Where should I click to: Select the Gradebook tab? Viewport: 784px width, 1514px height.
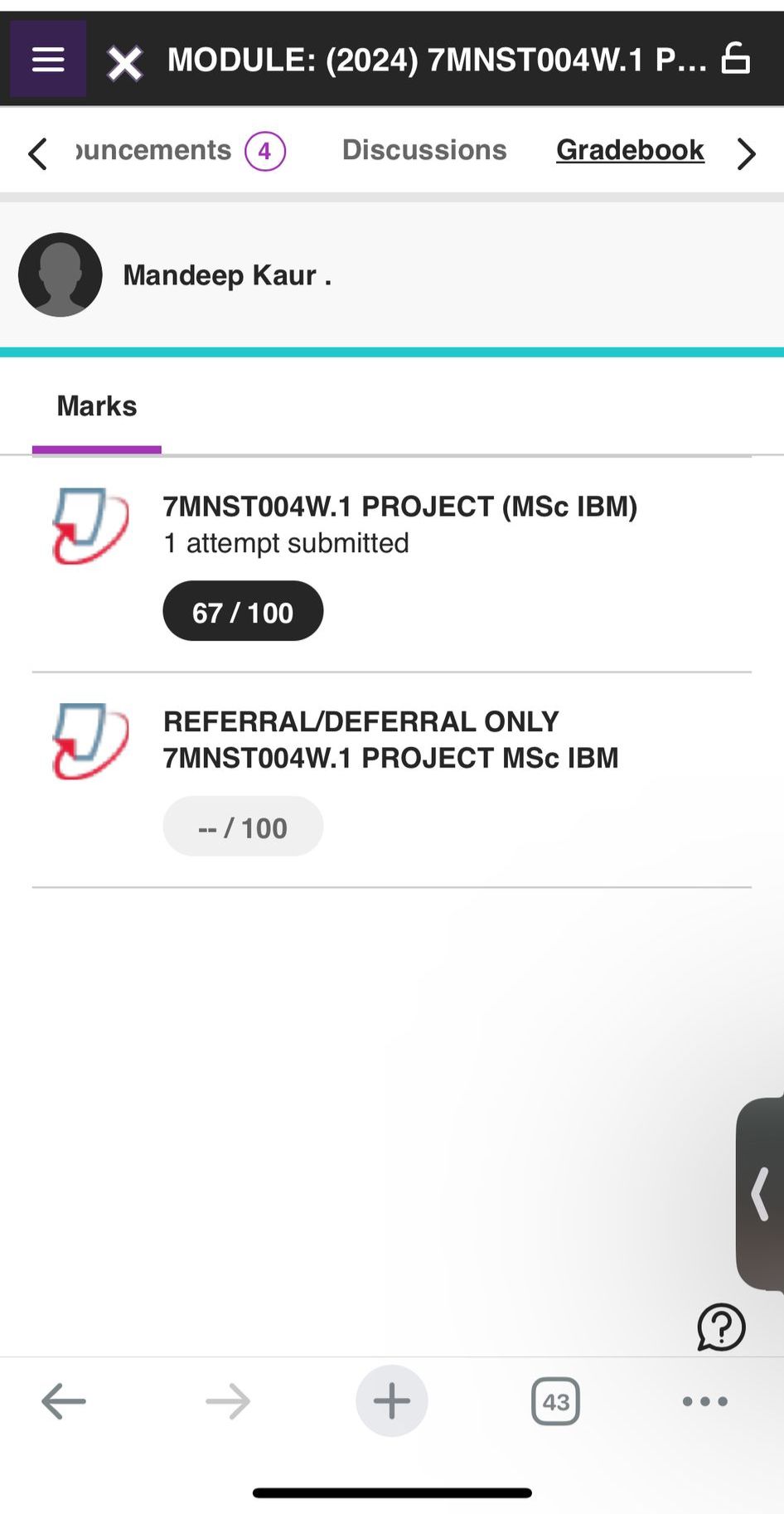pos(630,150)
